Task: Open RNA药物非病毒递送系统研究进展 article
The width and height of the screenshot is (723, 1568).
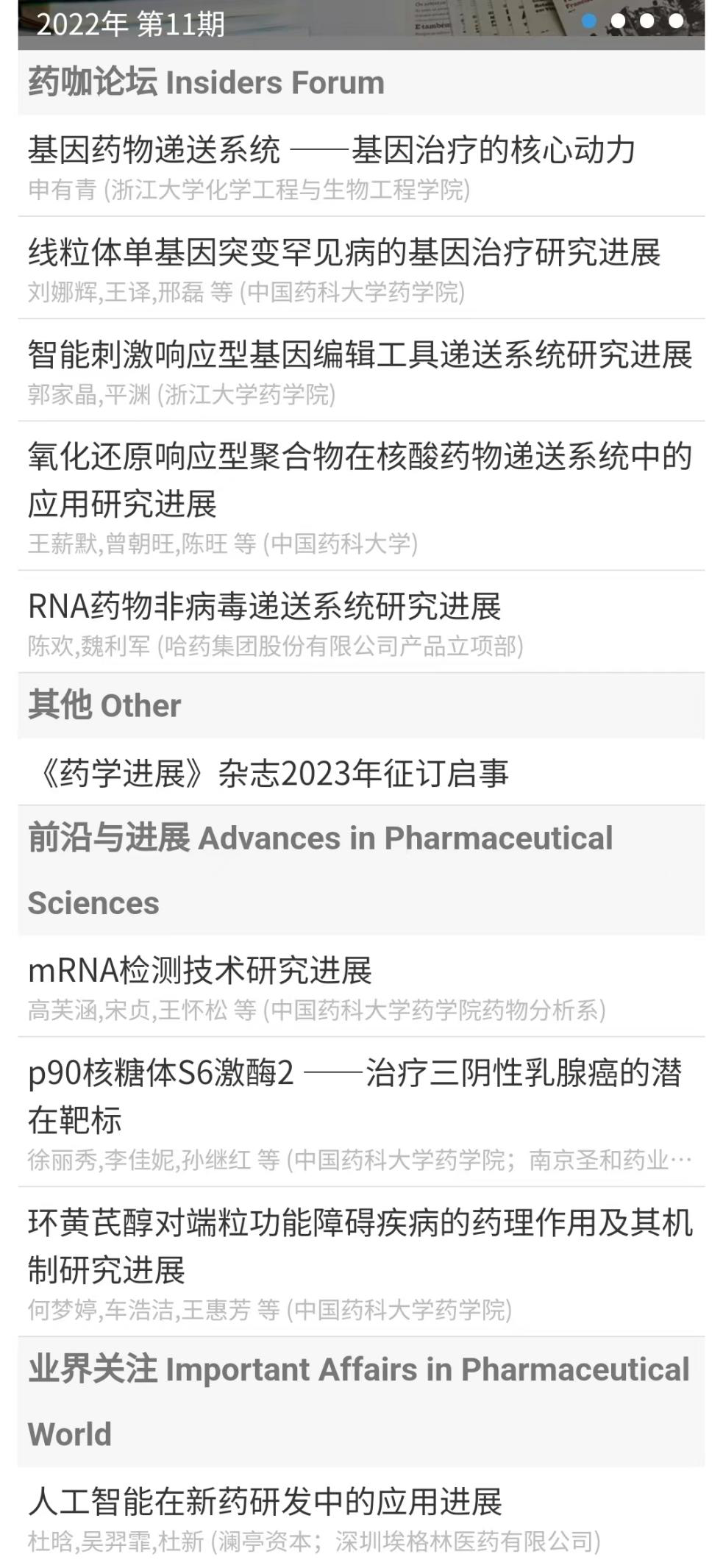Action: (x=361, y=622)
